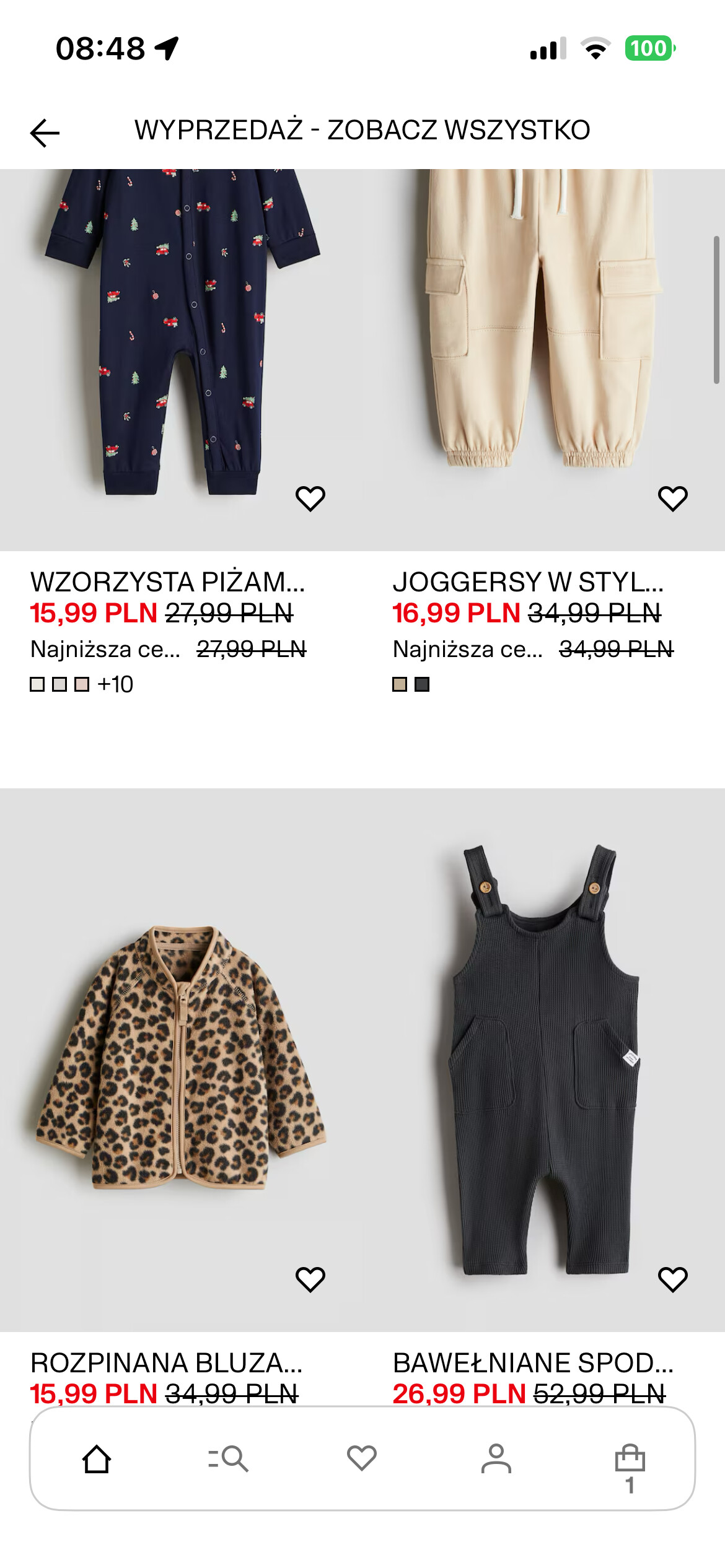Add Bawełniane spodnie overalls to favorites
Screen dimensions: 725x1568
pyautogui.click(x=672, y=1279)
